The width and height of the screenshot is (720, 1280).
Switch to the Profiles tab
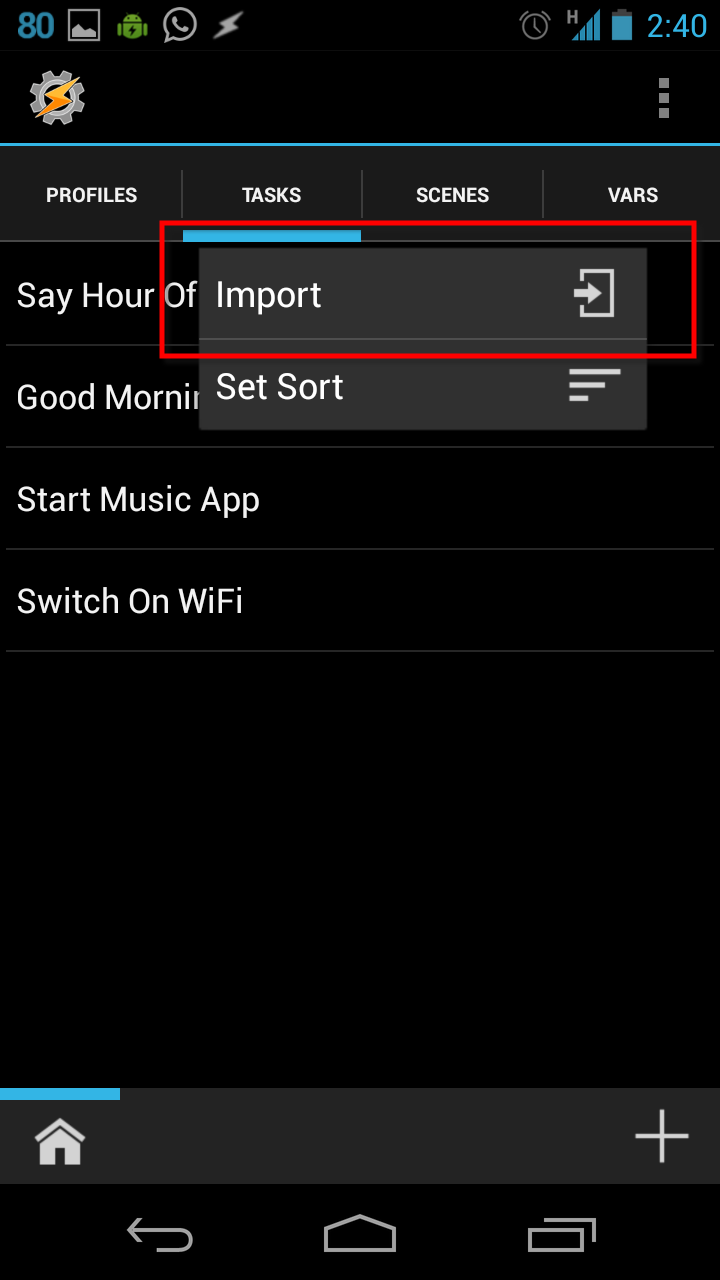91,195
